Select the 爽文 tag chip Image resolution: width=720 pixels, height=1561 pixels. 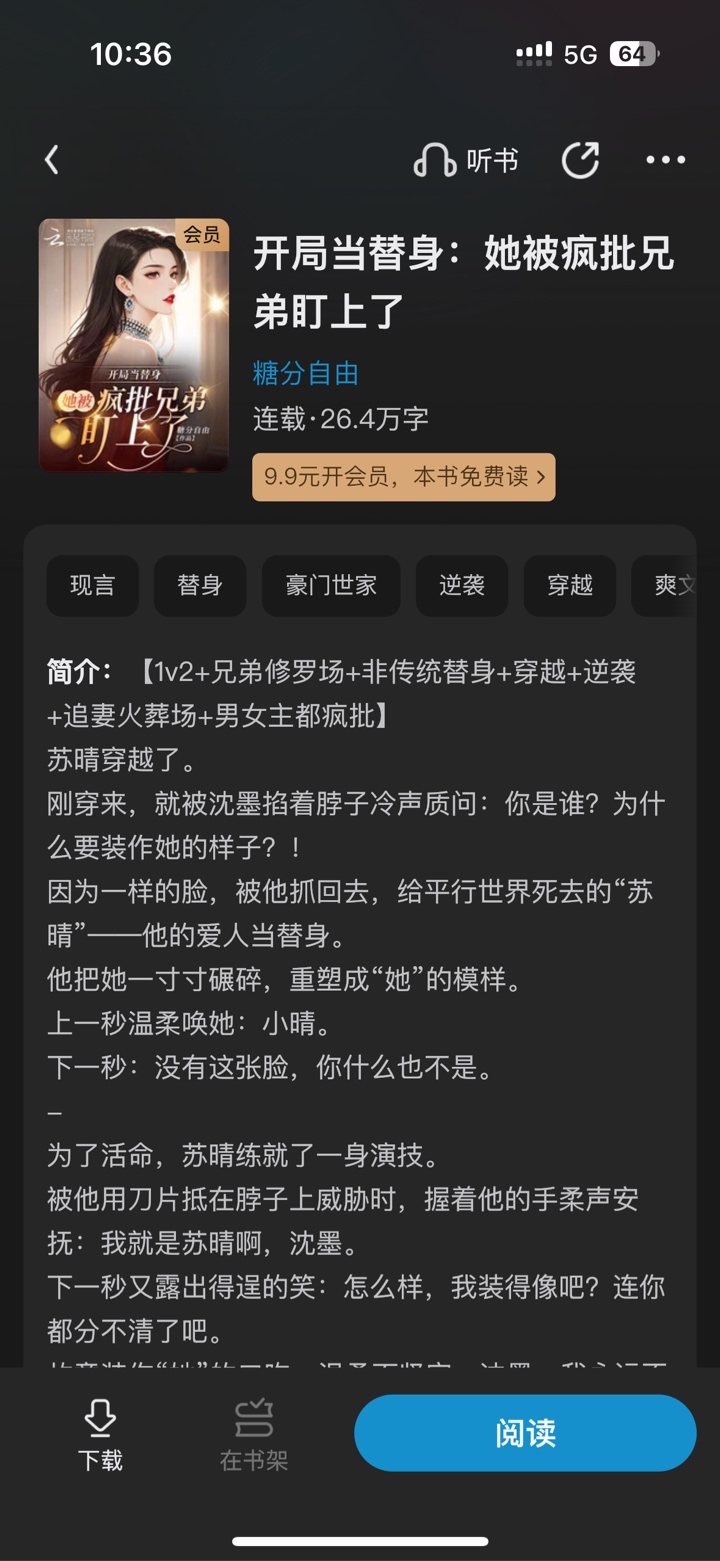point(664,586)
